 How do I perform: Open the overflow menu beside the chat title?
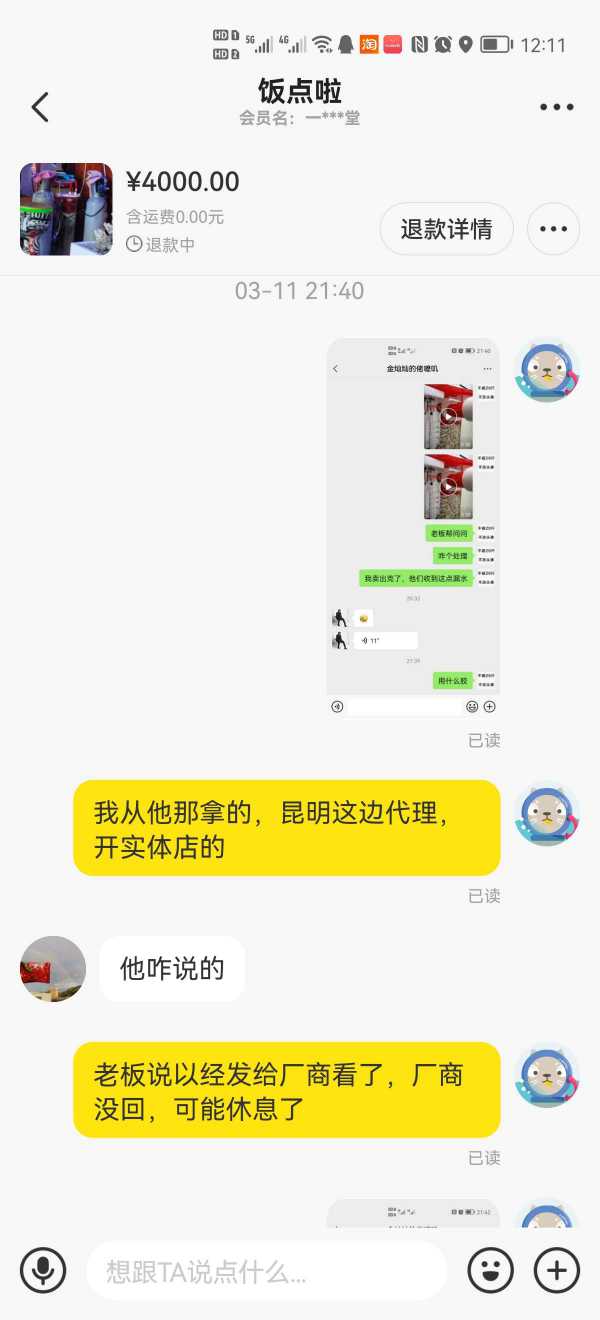click(x=556, y=107)
